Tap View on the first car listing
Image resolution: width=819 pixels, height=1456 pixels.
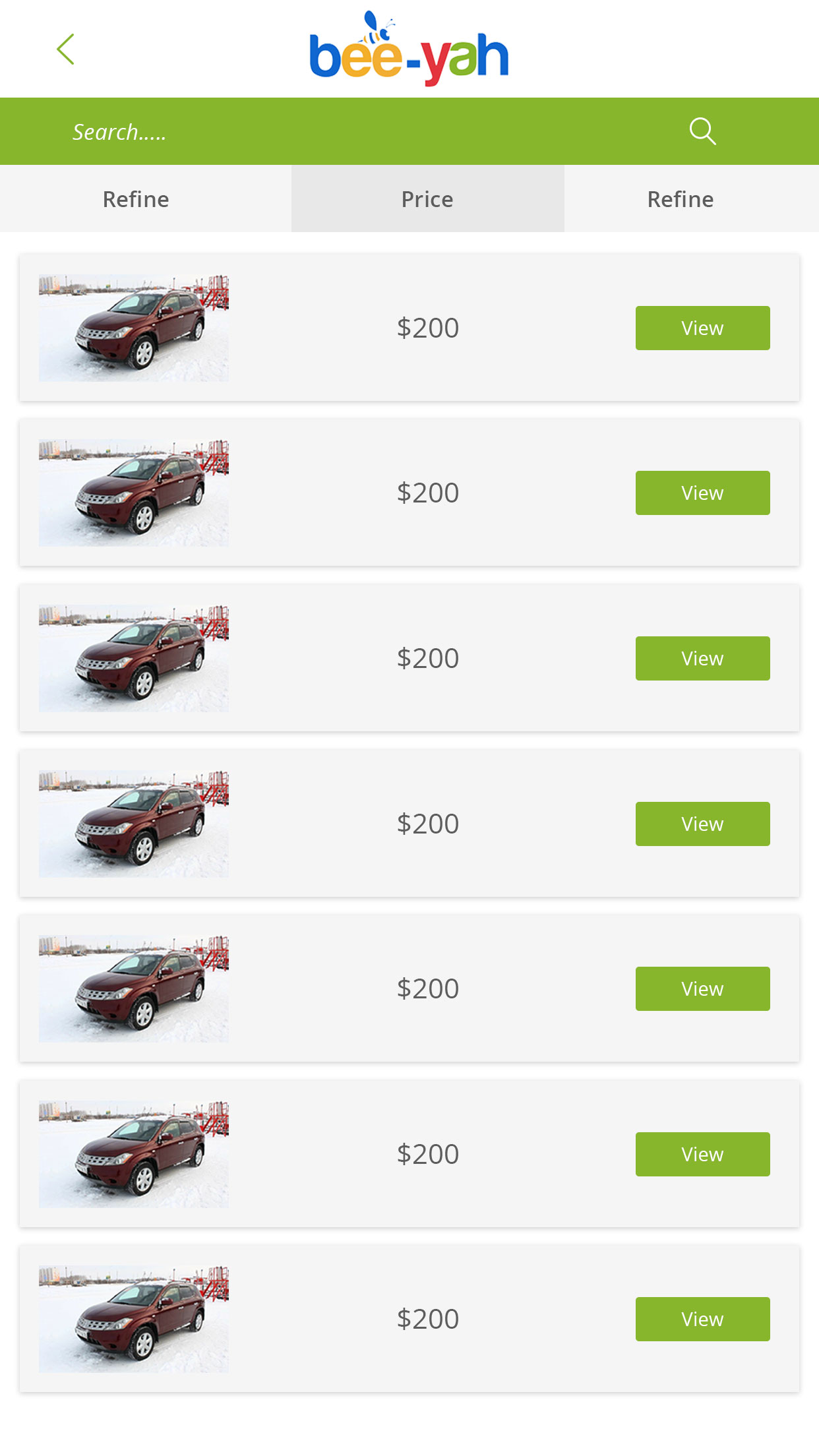[702, 328]
